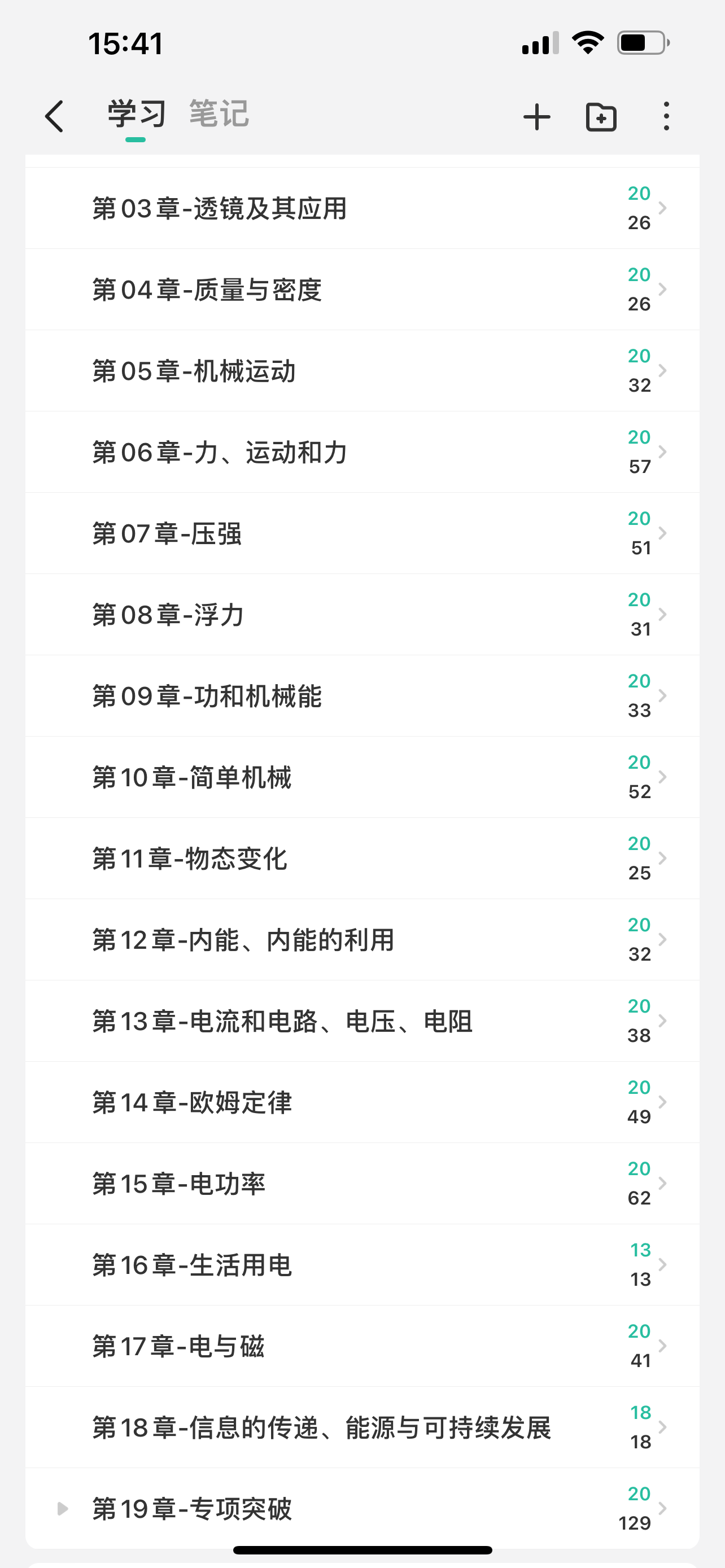Go back with the top-left arrow
The width and height of the screenshot is (725, 1568).
[x=55, y=116]
